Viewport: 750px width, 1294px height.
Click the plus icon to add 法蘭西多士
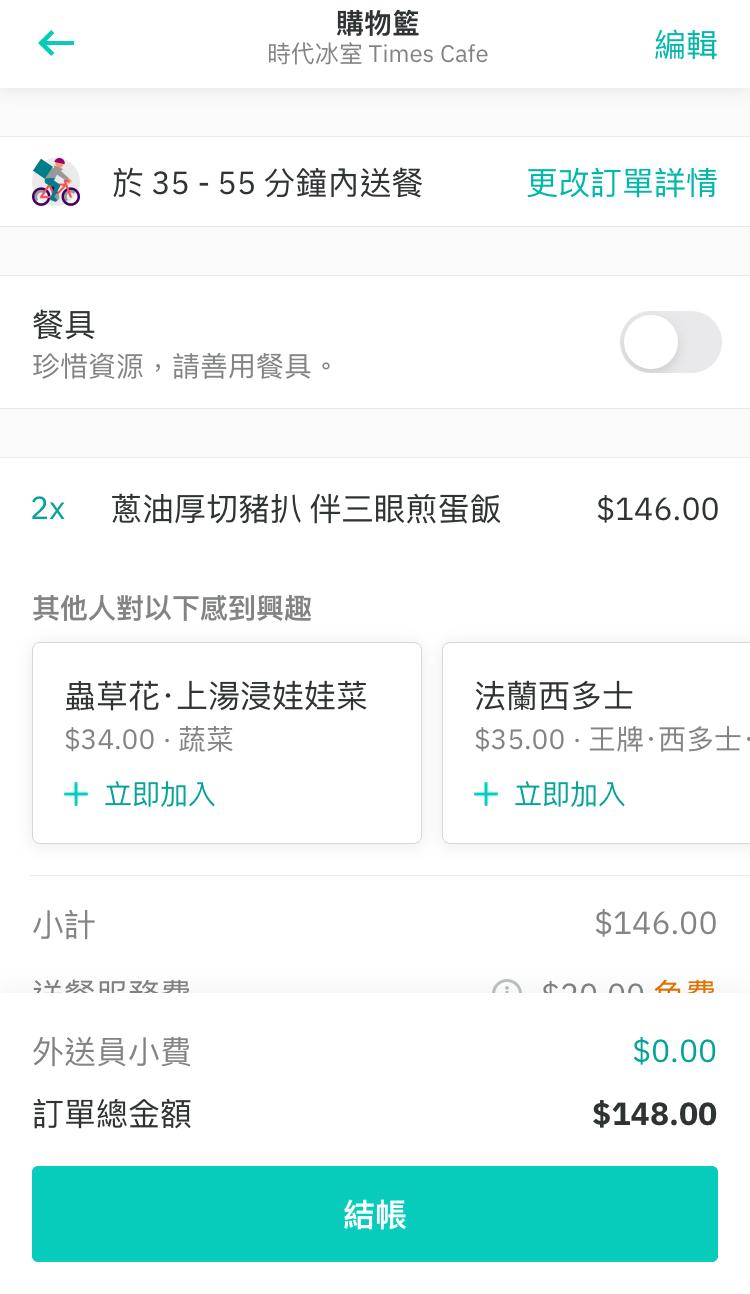pos(486,794)
